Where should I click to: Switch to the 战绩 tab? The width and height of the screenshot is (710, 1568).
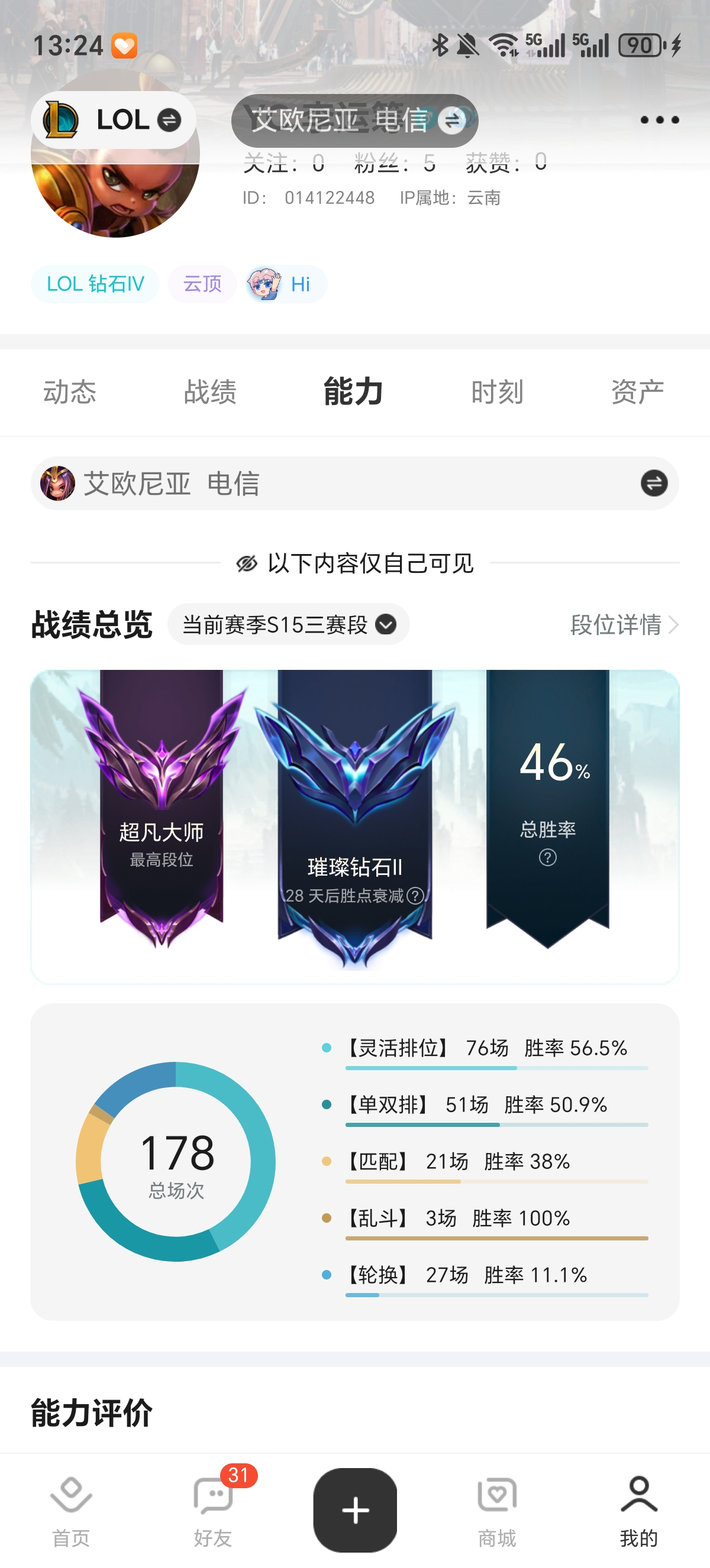click(x=211, y=391)
